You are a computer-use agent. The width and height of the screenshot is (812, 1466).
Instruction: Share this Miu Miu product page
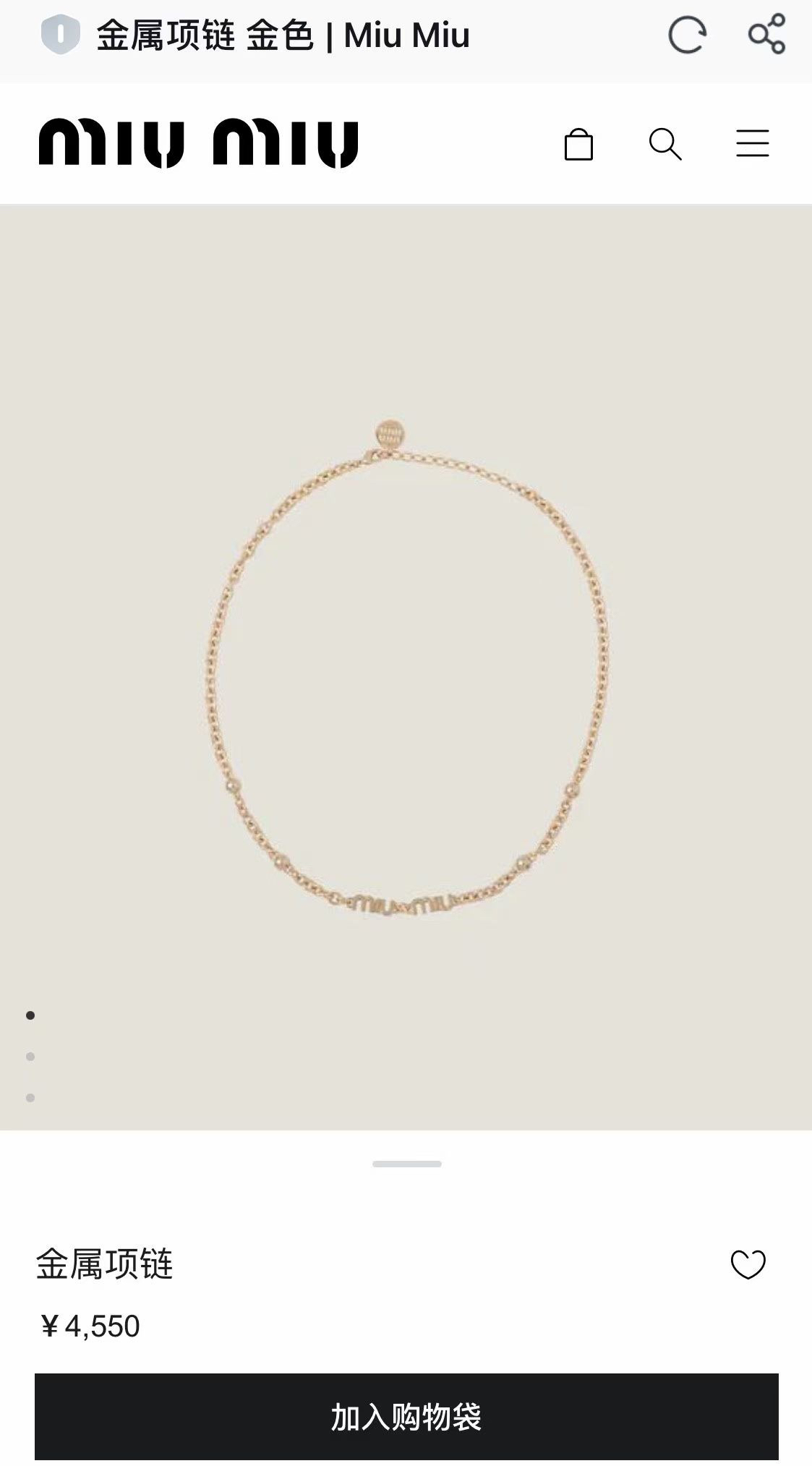pyautogui.click(x=766, y=34)
